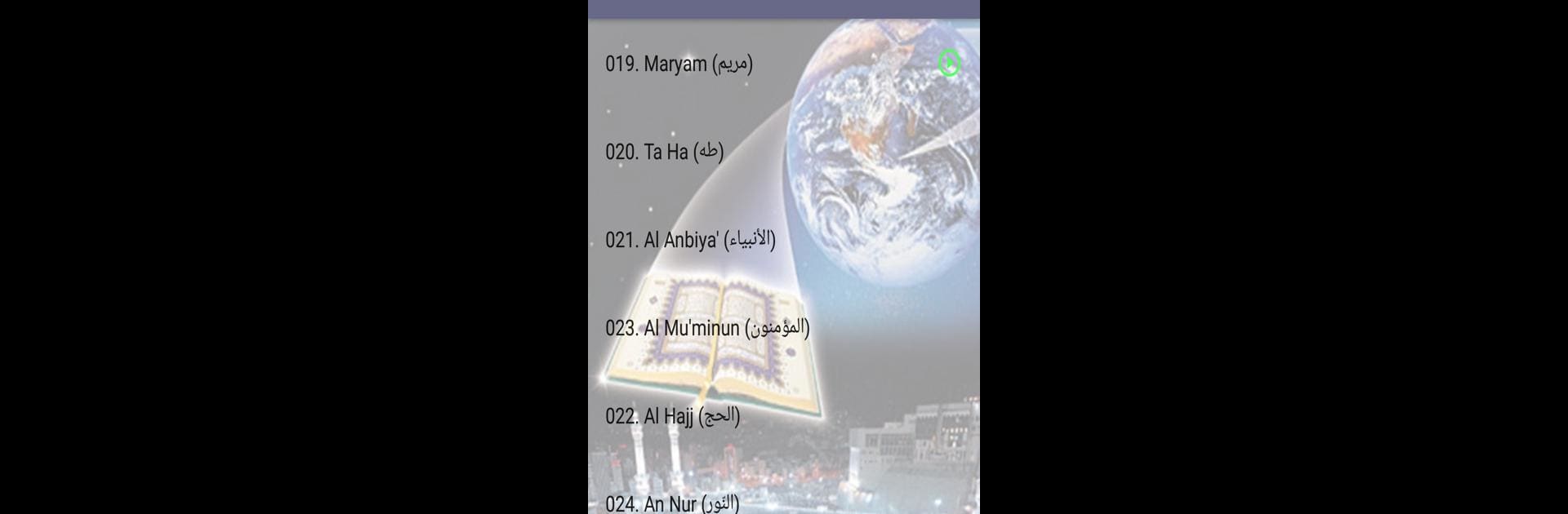
Task: Select surah 020. Ta Ha
Action: [664, 152]
